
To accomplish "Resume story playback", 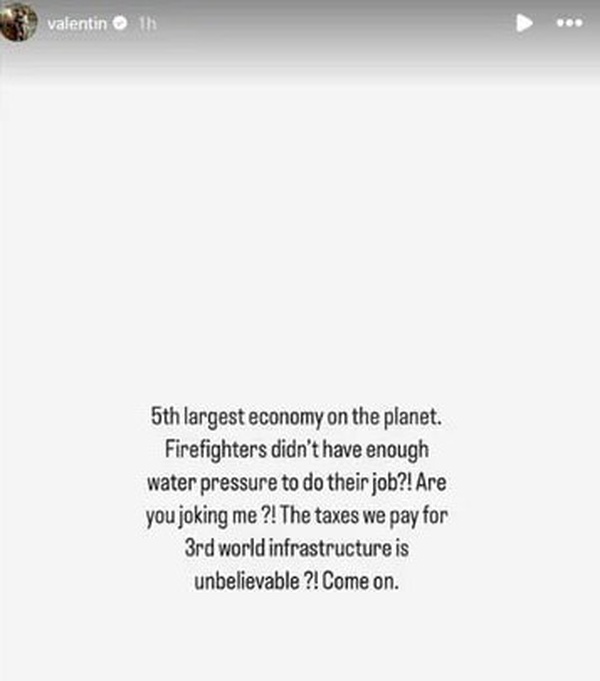I will tap(524, 23).
